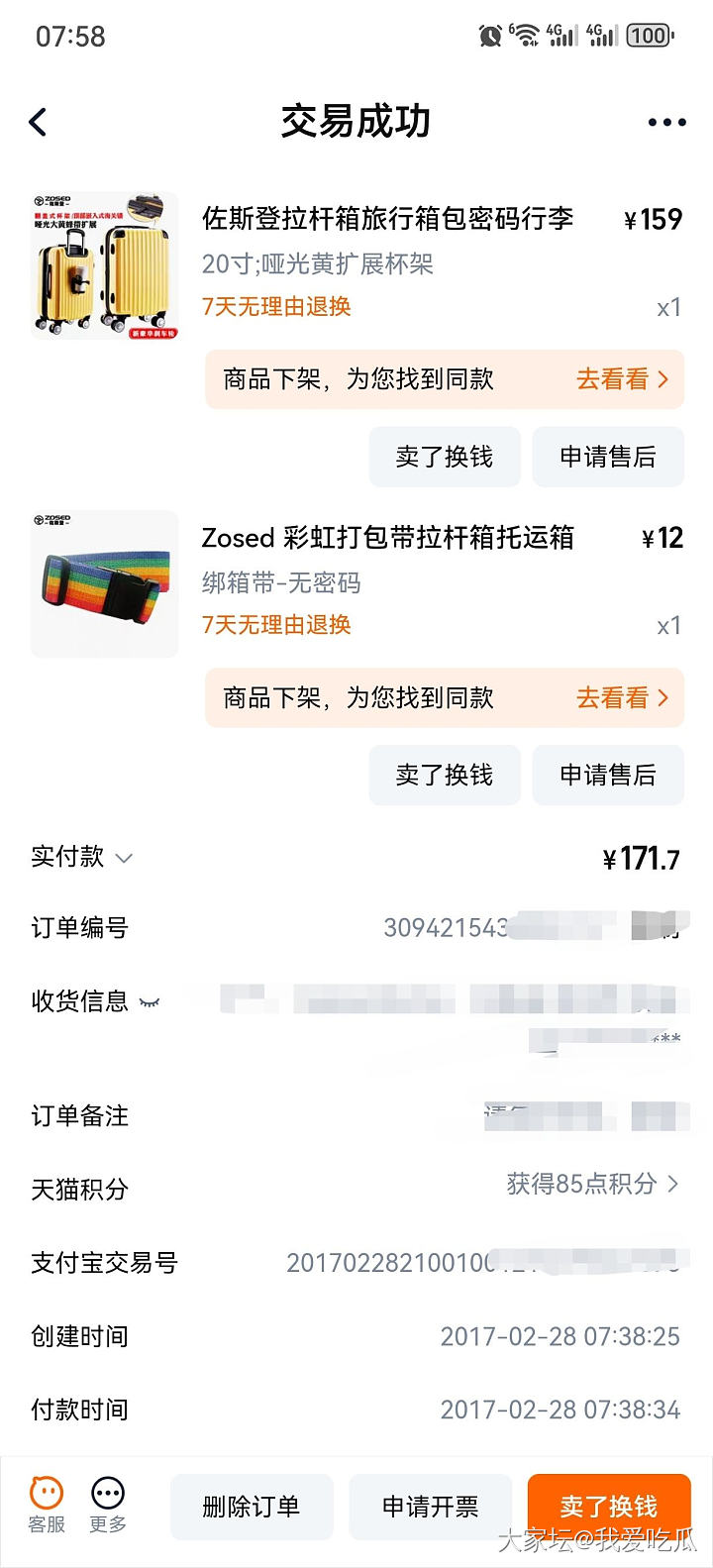This screenshot has height=1568, width=713.
Task: Open the 更多 options at the bottom
Action: 108,1506
